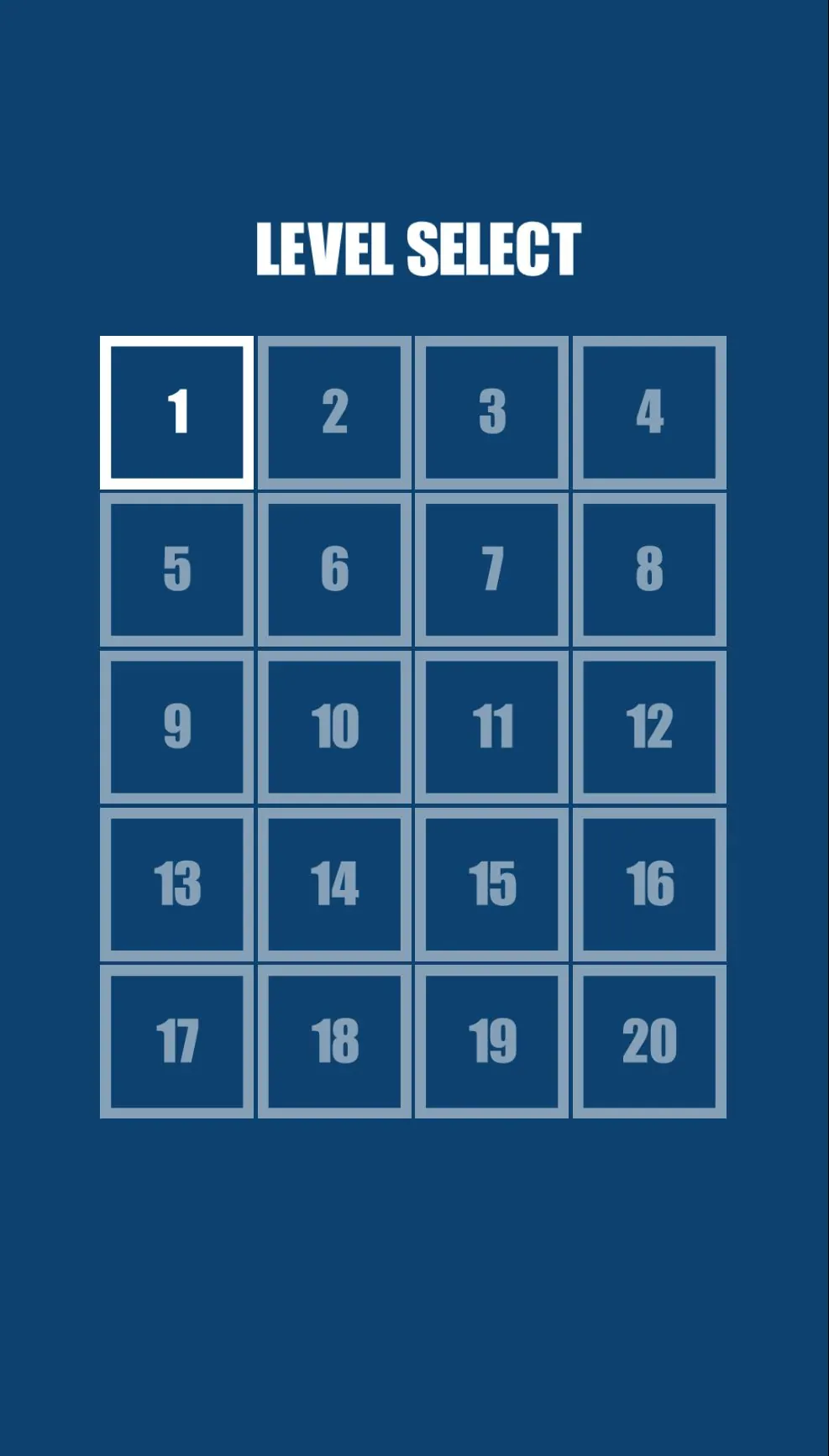Viewport: 829px width, 1456px height.
Task: Tap the level 4 box
Action: tap(649, 412)
